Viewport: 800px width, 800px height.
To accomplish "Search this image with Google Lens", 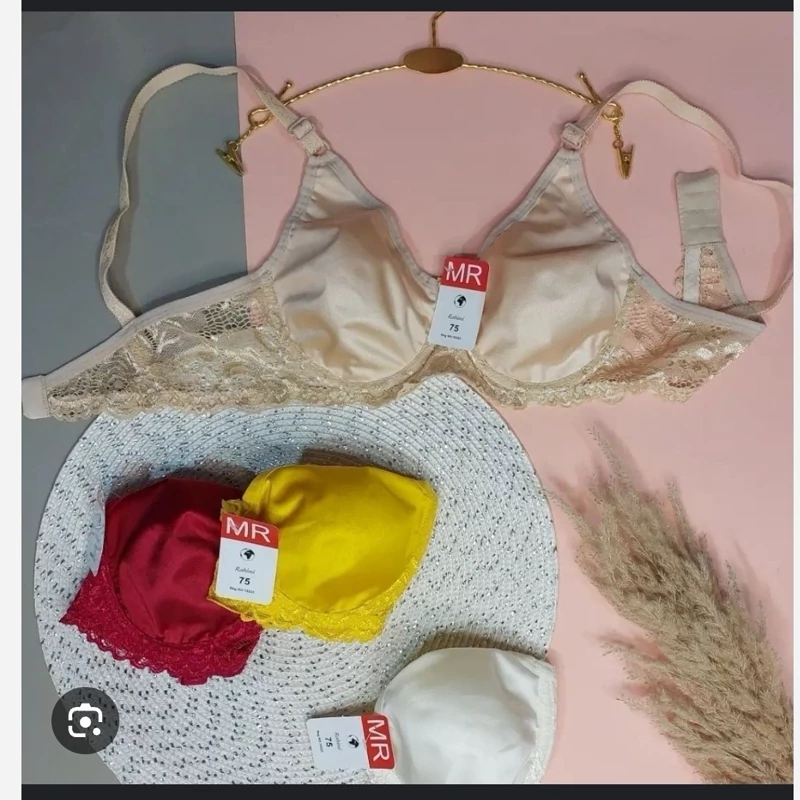I will (85, 720).
